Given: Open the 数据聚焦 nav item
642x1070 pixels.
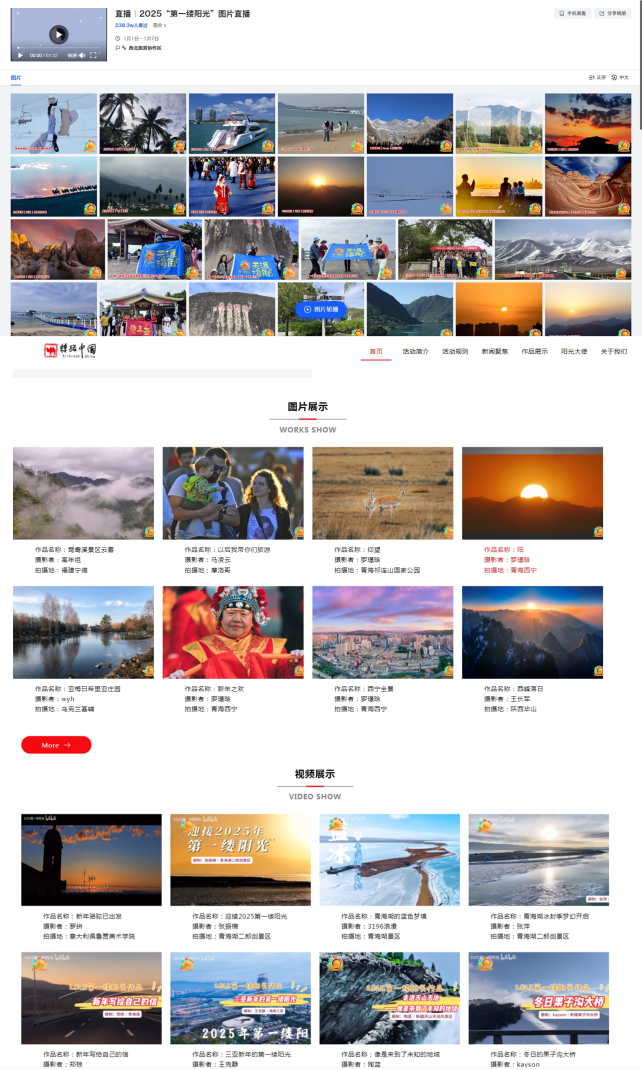Looking at the screenshot, I should pos(495,352).
